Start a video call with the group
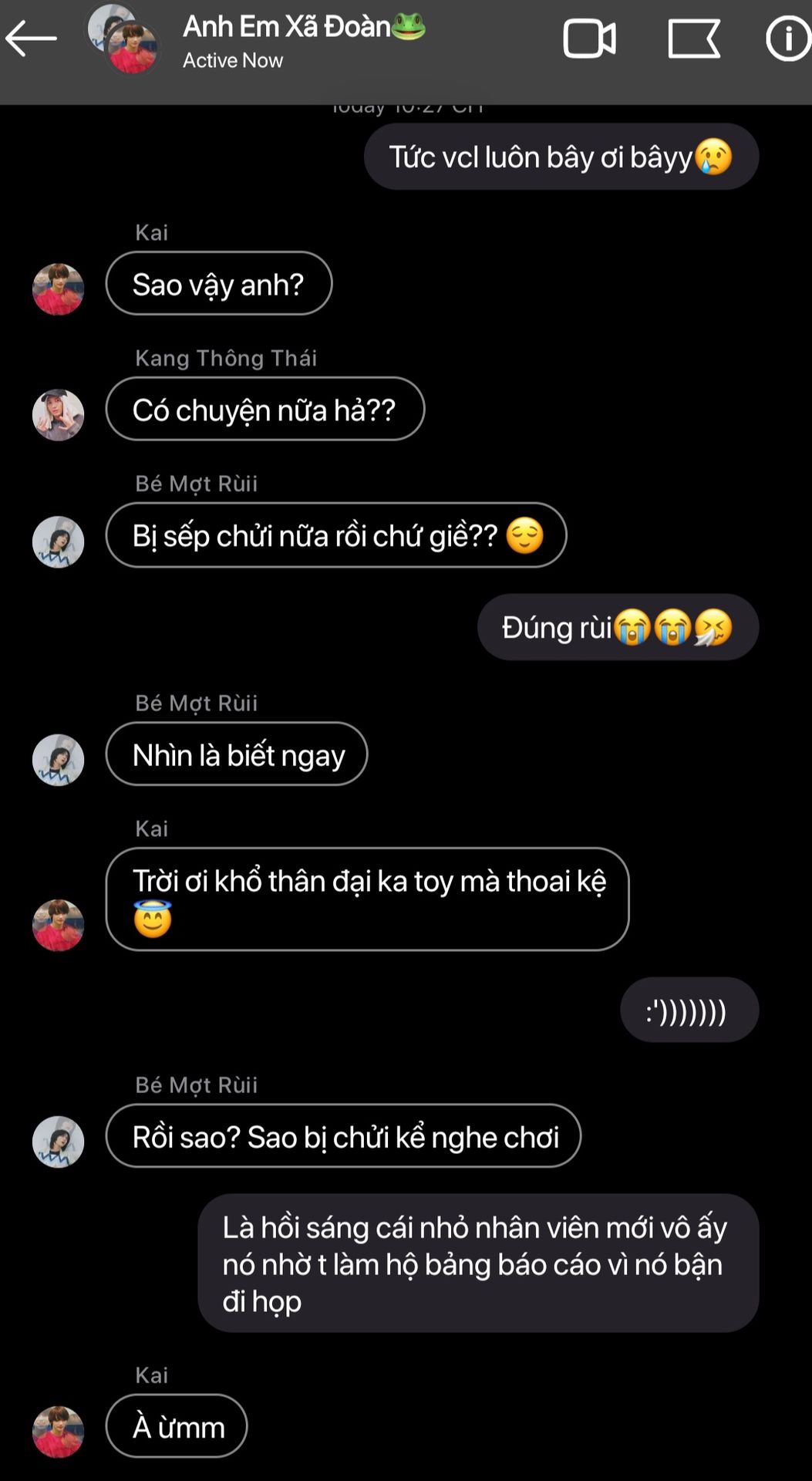 pos(589,39)
